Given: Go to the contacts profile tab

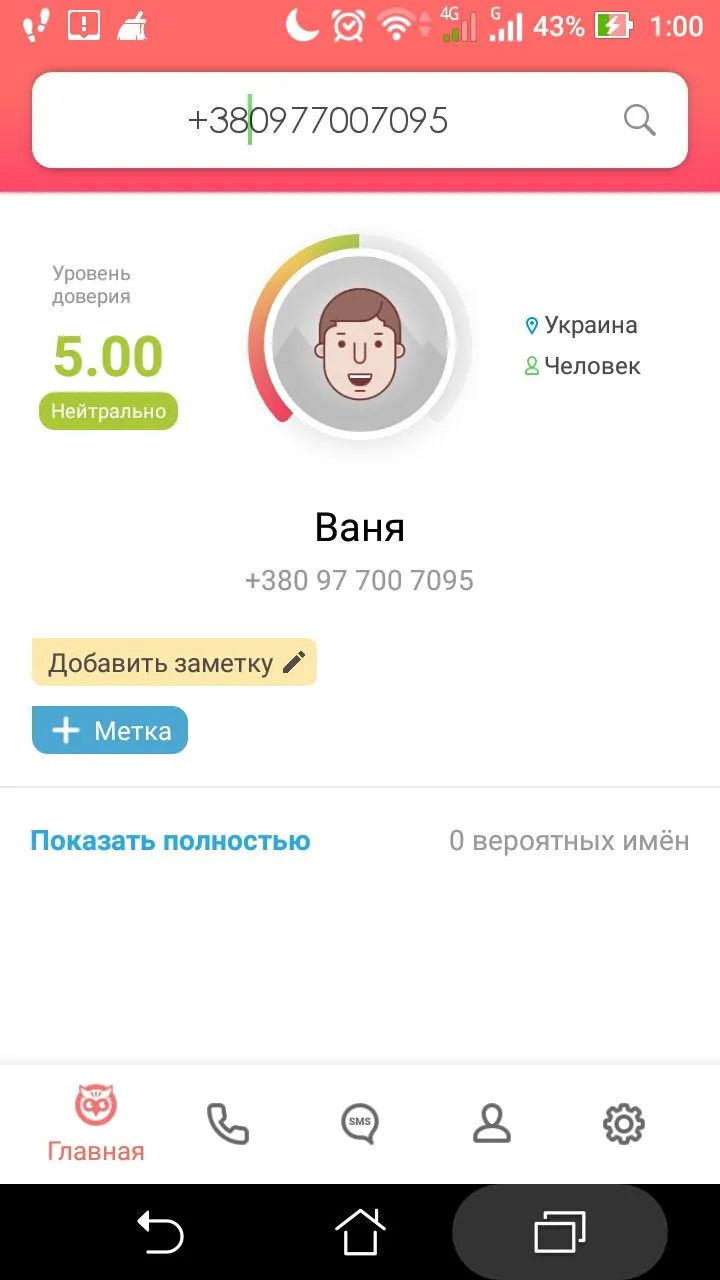Looking at the screenshot, I should pos(492,1124).
